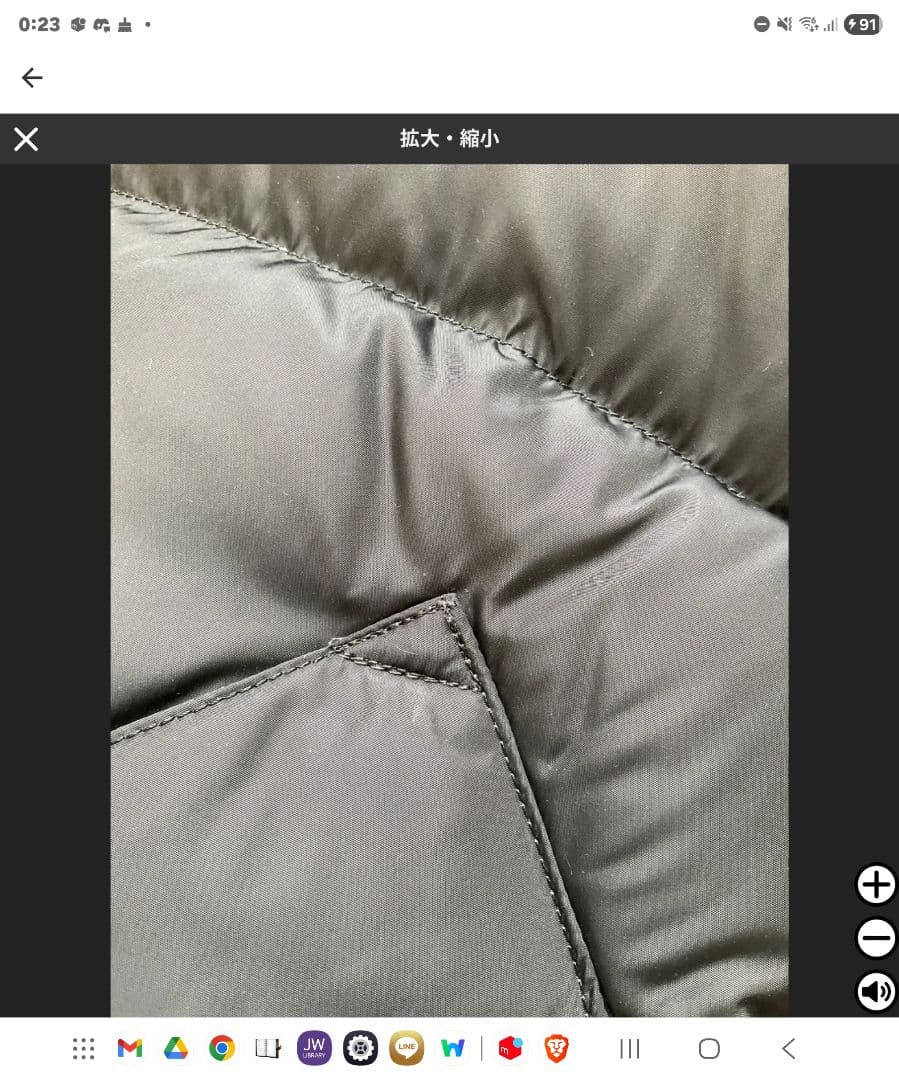The width and height of the screenshot is (899, 1080).
Task: Open the JW Library app
Action: point(314,1048)
